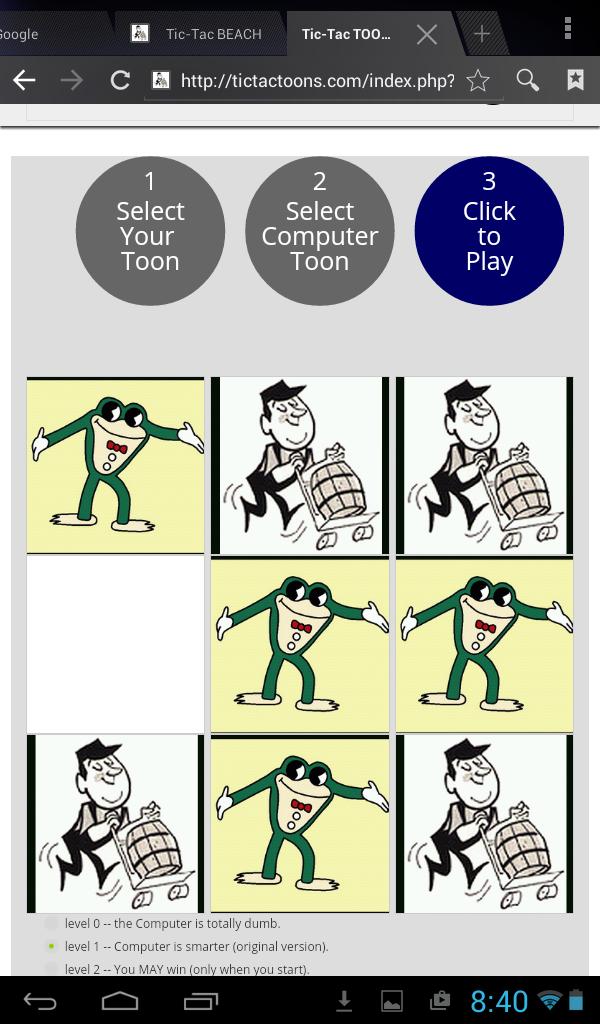Open the saved bookmarks list
The width and height of the screenshot is (600, 1024).
pos(576,81)
